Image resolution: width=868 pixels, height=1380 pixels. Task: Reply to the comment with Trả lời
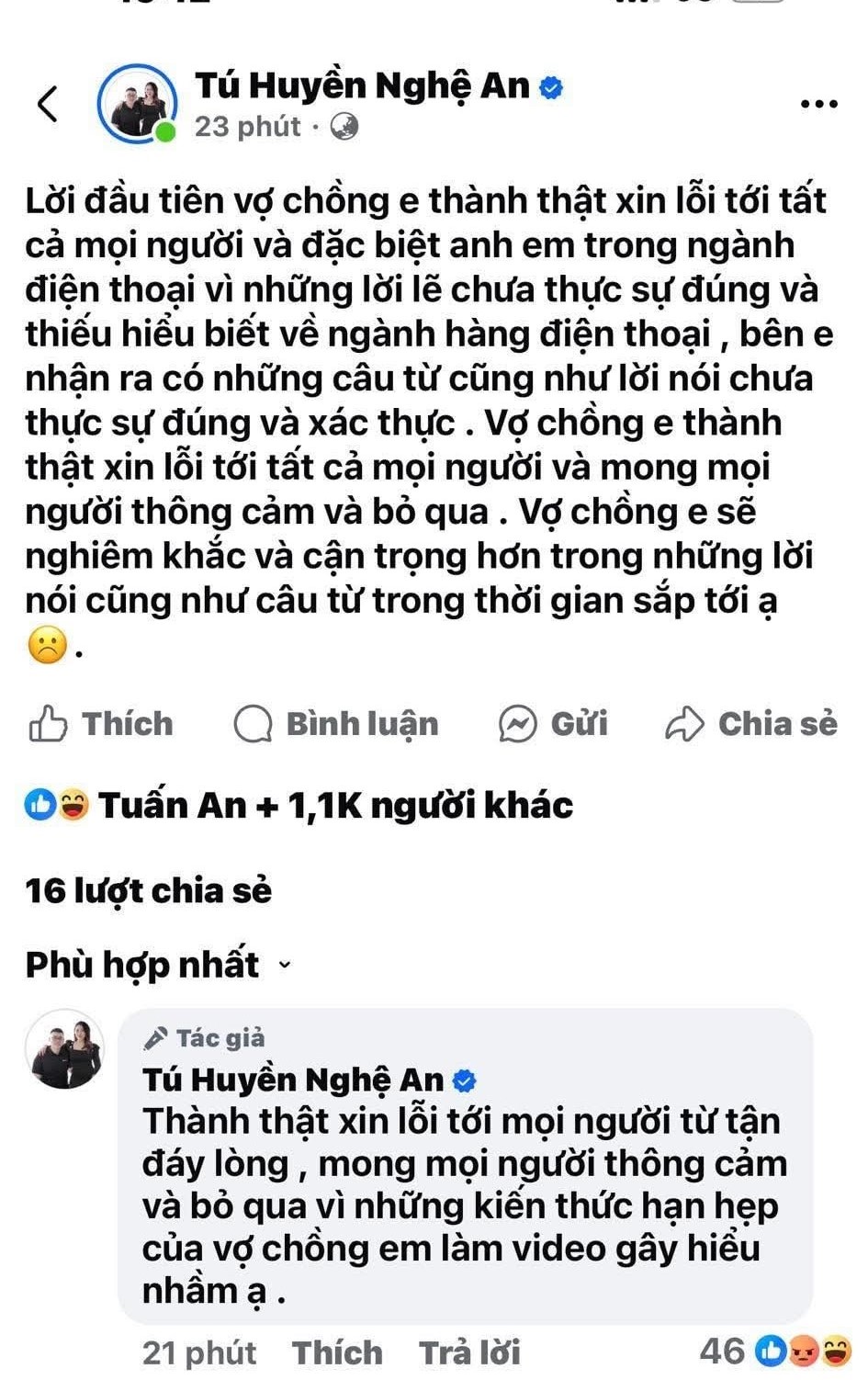coord(469,1352)
